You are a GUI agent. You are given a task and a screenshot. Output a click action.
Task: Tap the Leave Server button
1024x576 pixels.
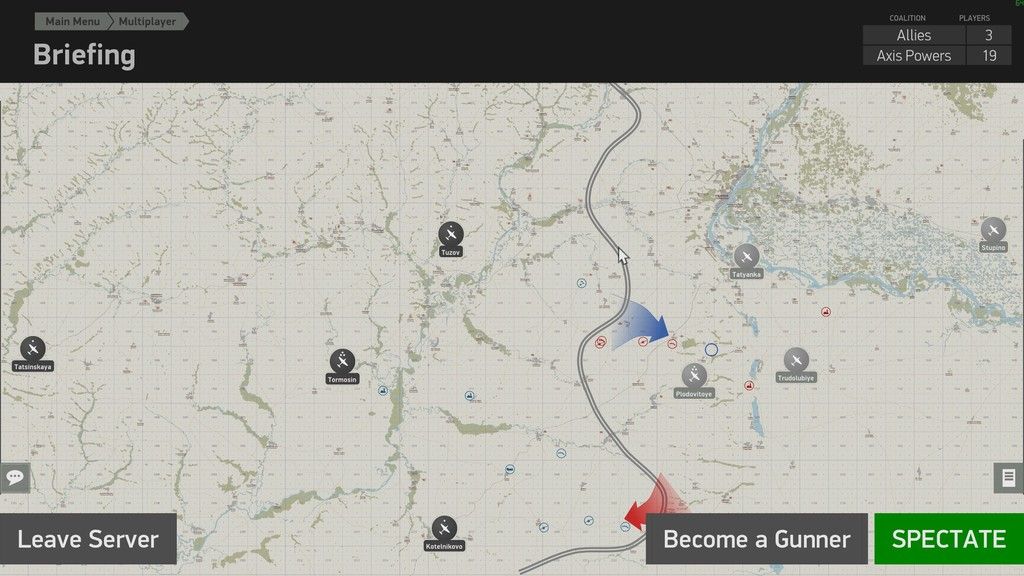[88, 539]
